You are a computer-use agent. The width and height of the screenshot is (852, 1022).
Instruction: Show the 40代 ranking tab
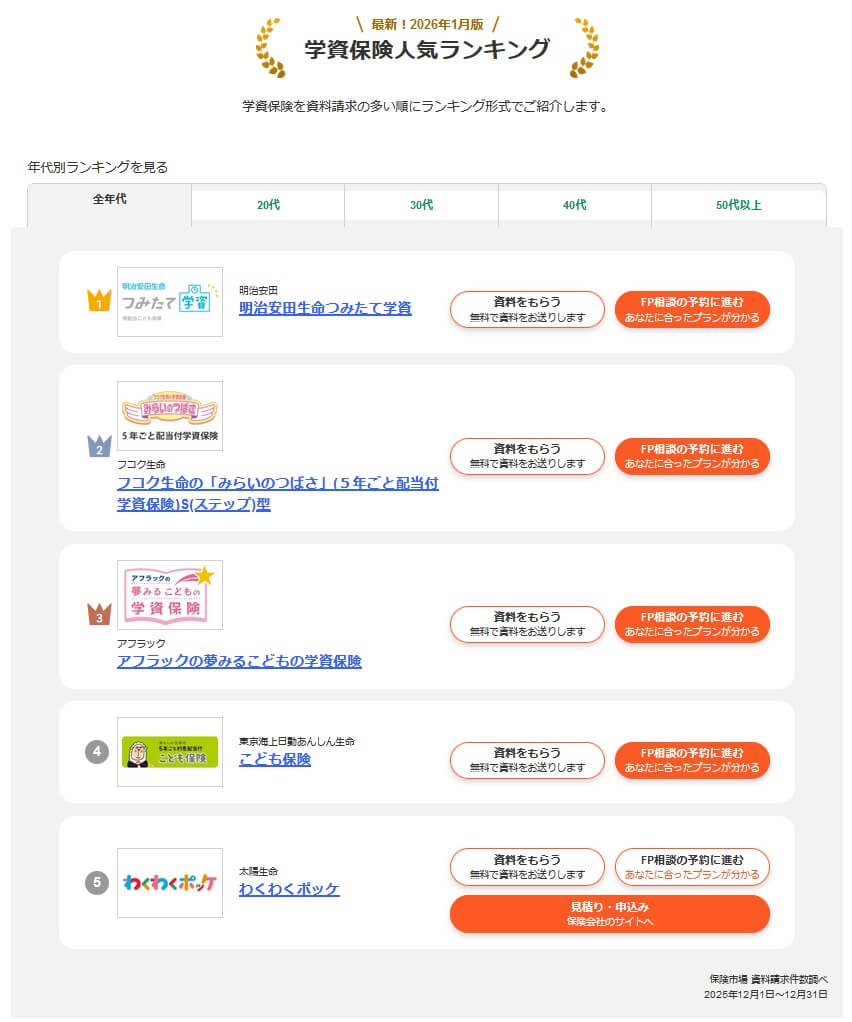point(574,205)
